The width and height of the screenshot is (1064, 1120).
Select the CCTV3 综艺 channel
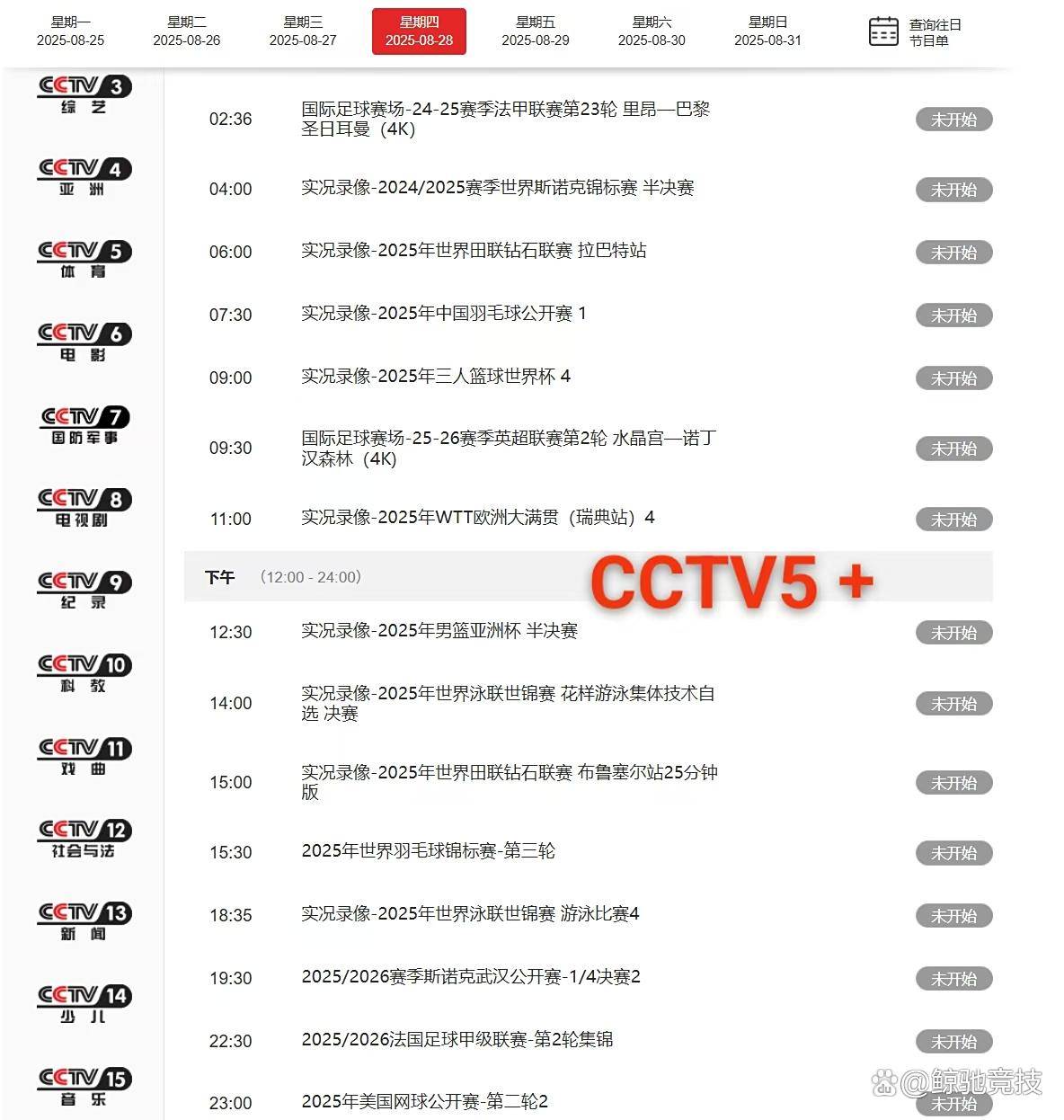[x=84, y=95]
